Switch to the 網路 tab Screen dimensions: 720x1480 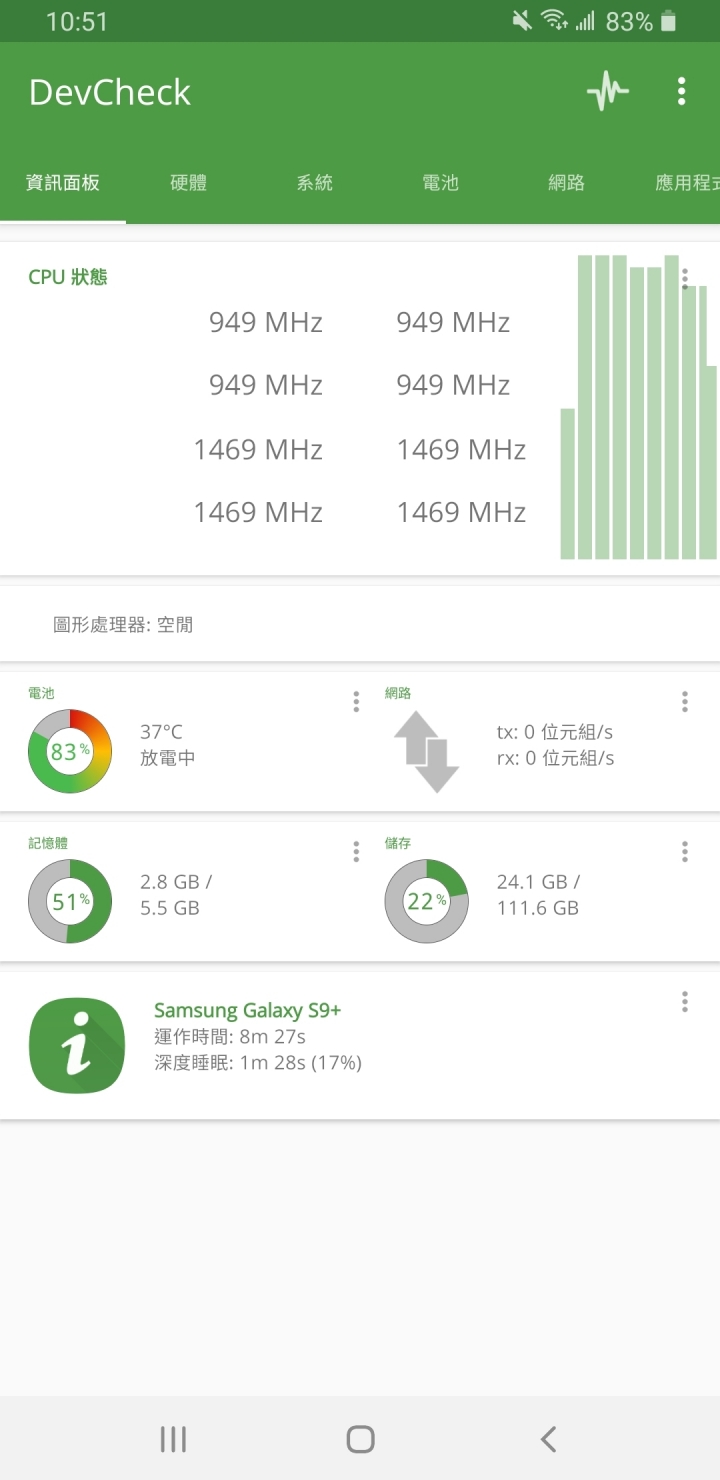tap(566, 183)
